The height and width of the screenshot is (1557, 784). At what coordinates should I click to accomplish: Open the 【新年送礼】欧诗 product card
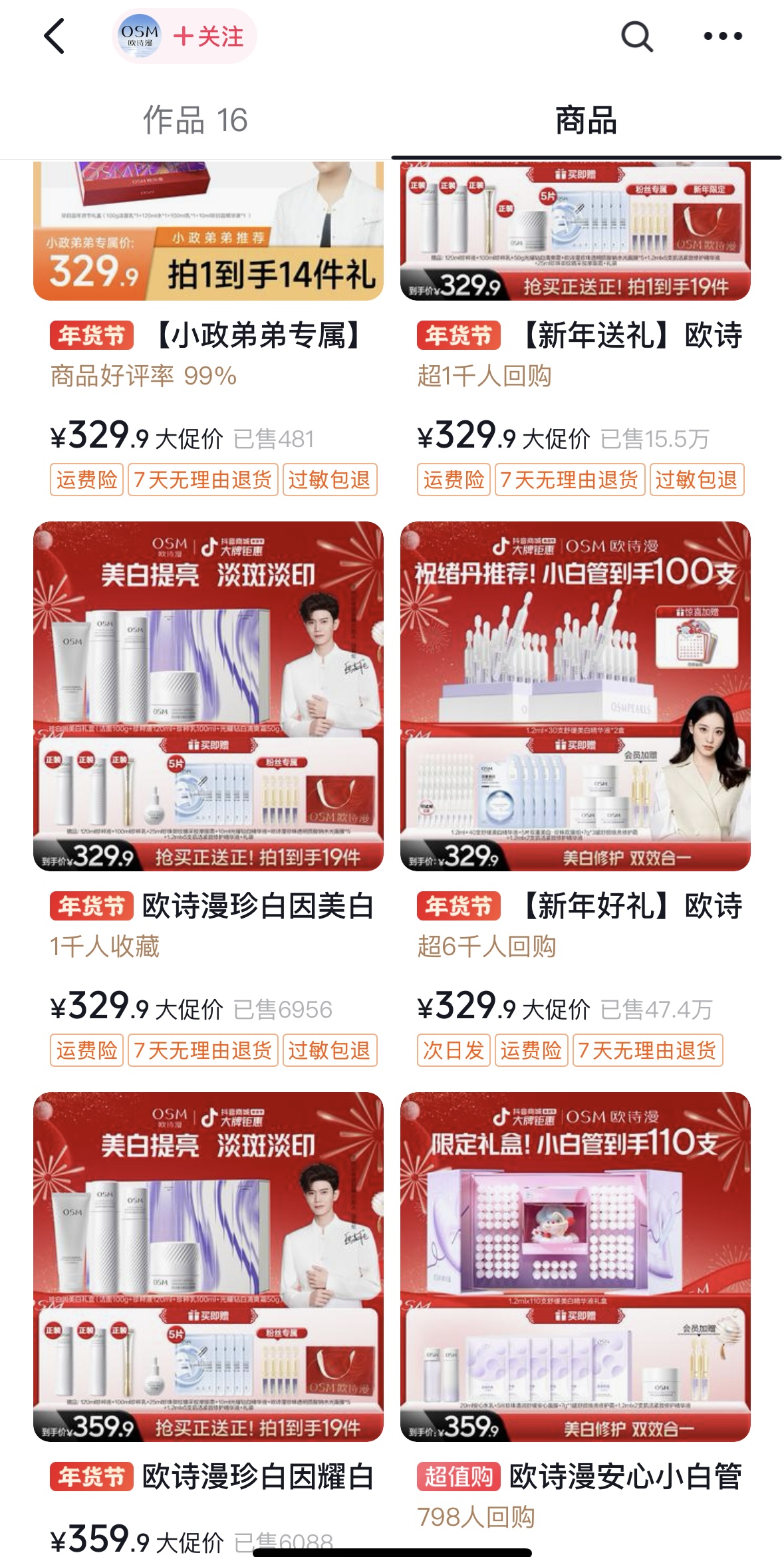tap(575, 335)
